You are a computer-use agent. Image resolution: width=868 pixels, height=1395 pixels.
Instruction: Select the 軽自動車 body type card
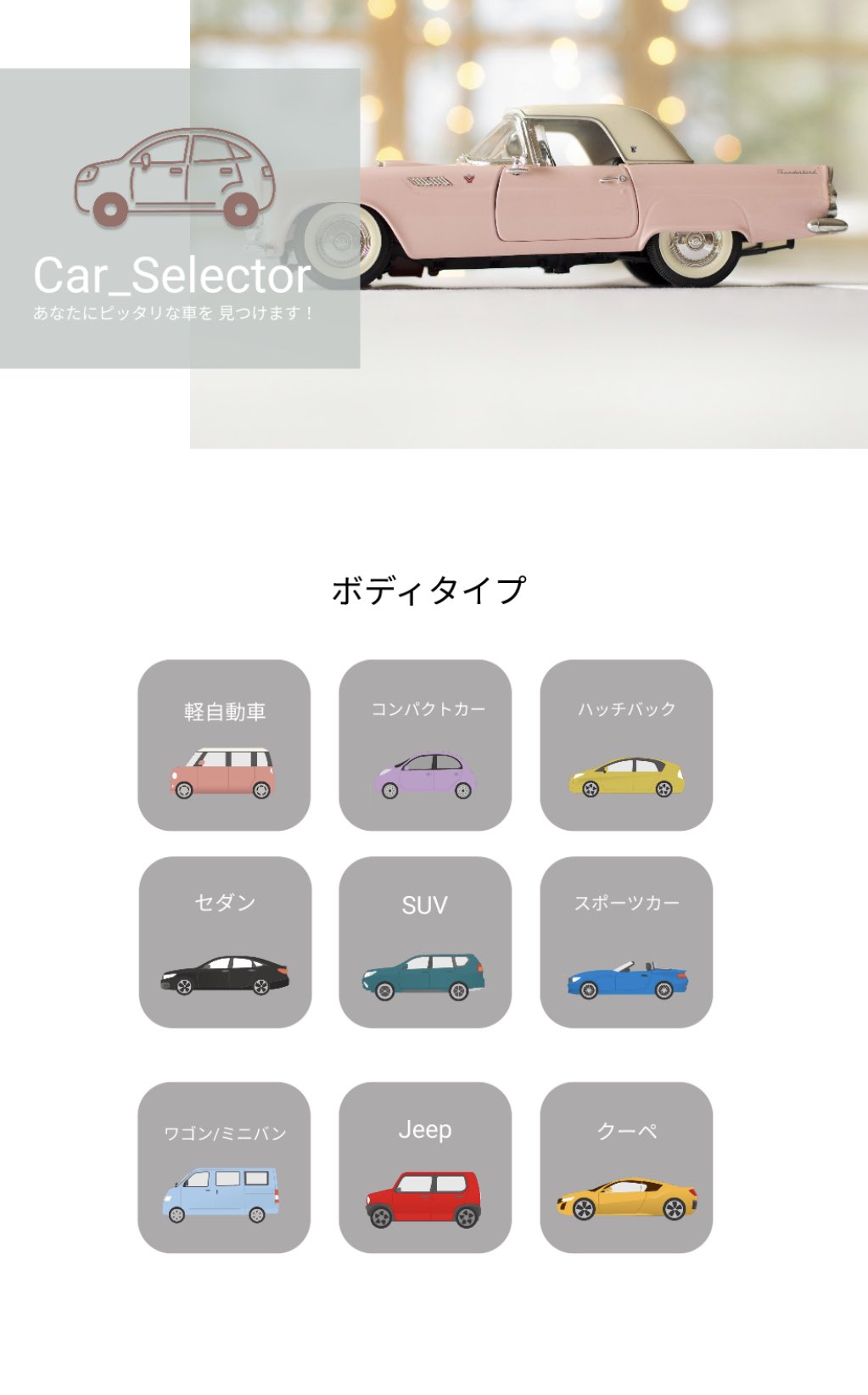[224, 745]
